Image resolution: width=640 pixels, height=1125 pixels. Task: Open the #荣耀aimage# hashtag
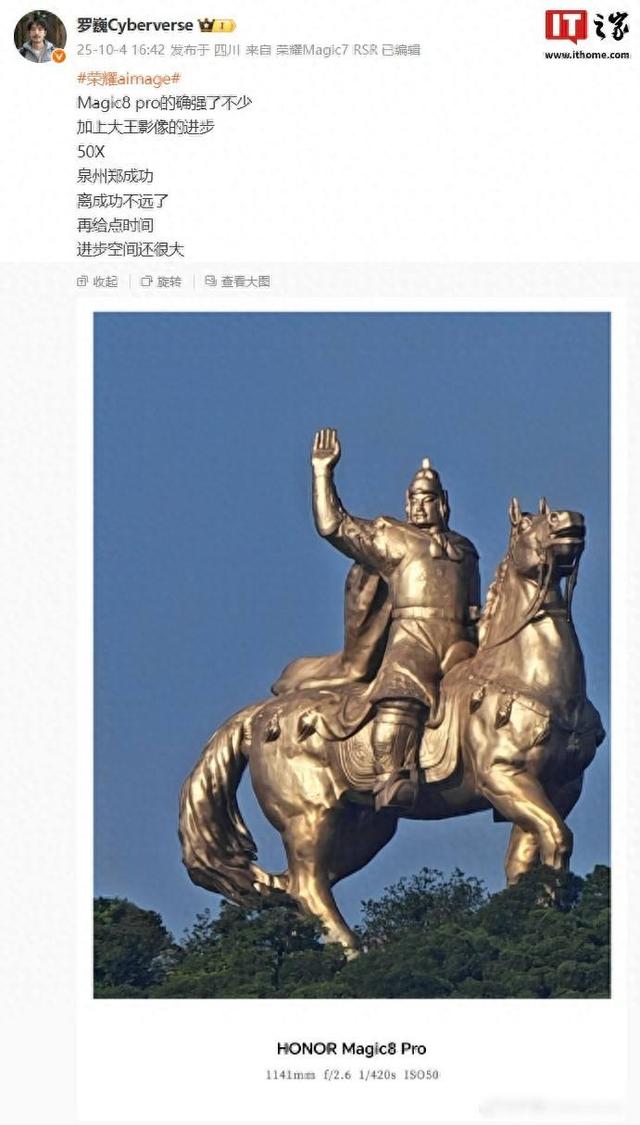pyautogui.click(x=128, y=80)
